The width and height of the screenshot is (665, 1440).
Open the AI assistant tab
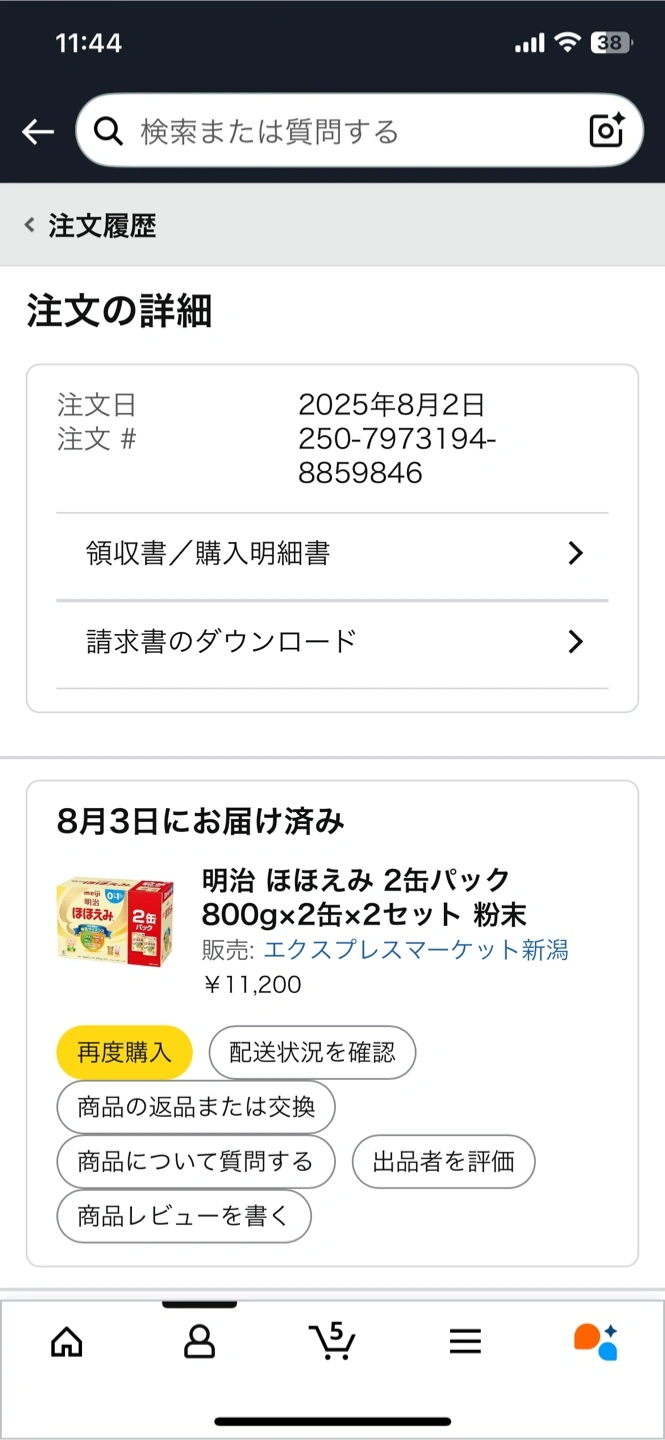[596, 1341]
